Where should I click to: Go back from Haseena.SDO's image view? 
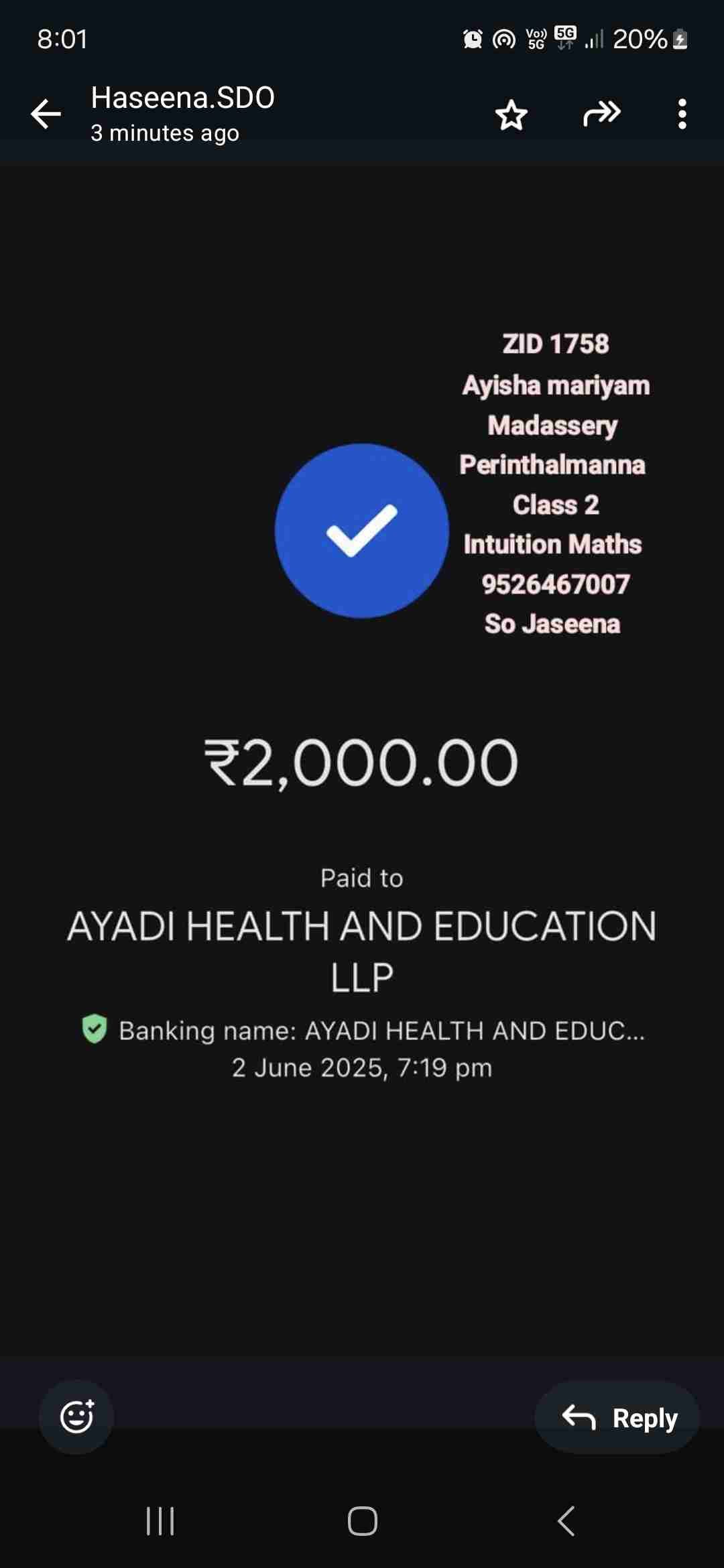click(x=46, y=113)
